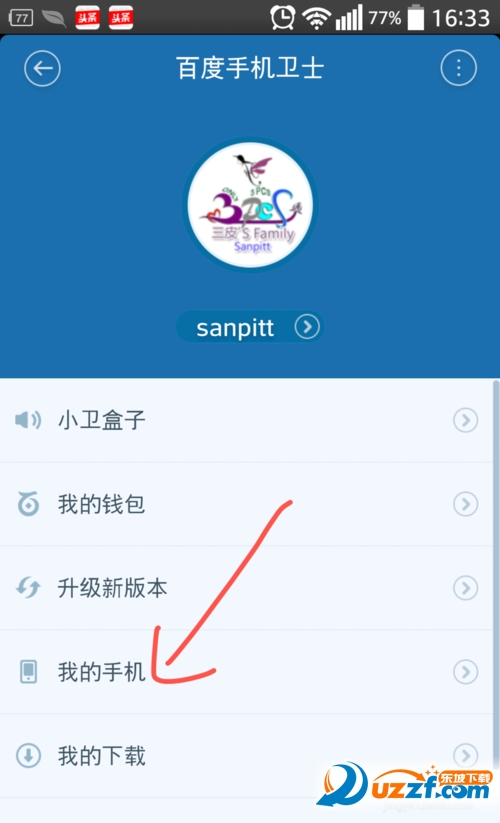Tap the profile avatar picture
Screen dimensions: 500x823
250,205
